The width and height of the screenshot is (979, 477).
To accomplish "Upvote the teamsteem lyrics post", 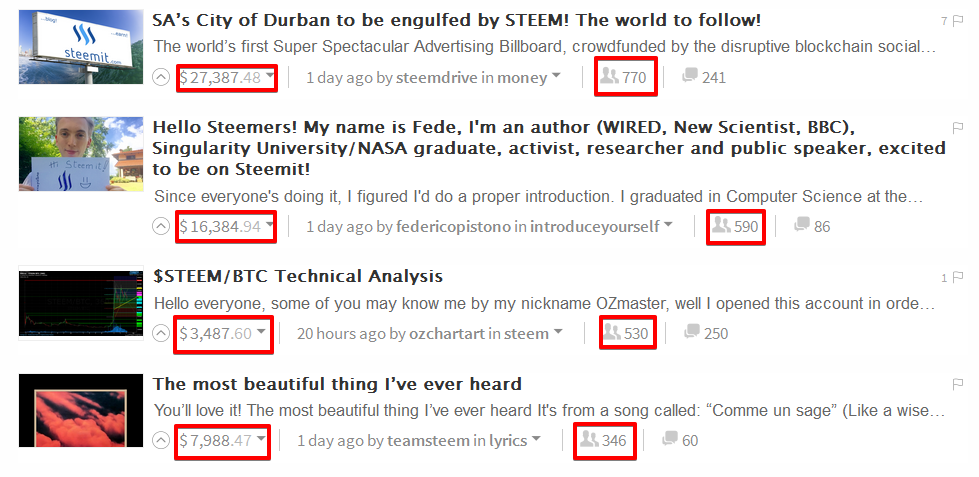I will [161, 441].
